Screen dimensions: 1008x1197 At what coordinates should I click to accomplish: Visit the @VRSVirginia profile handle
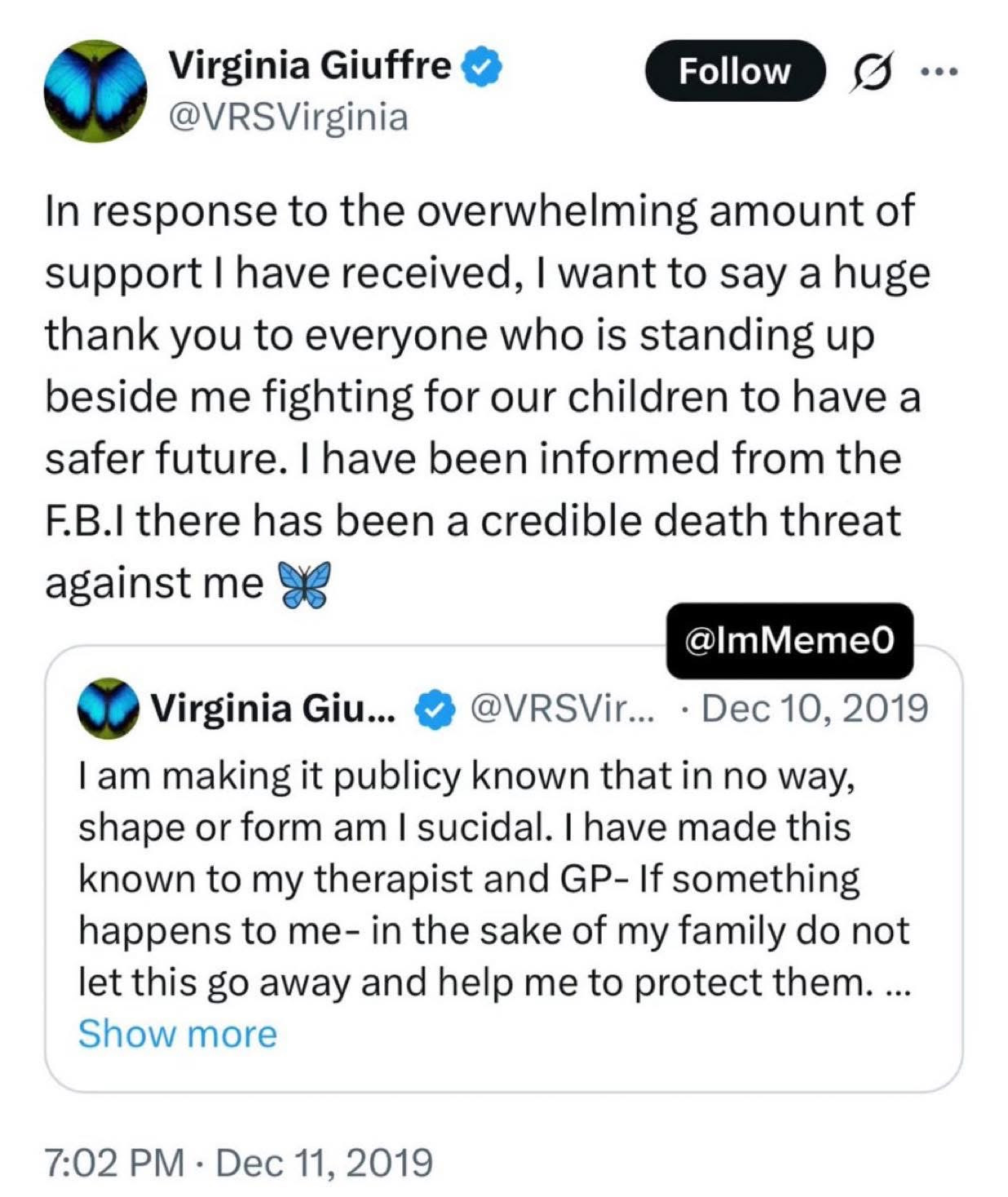point(288,117)
